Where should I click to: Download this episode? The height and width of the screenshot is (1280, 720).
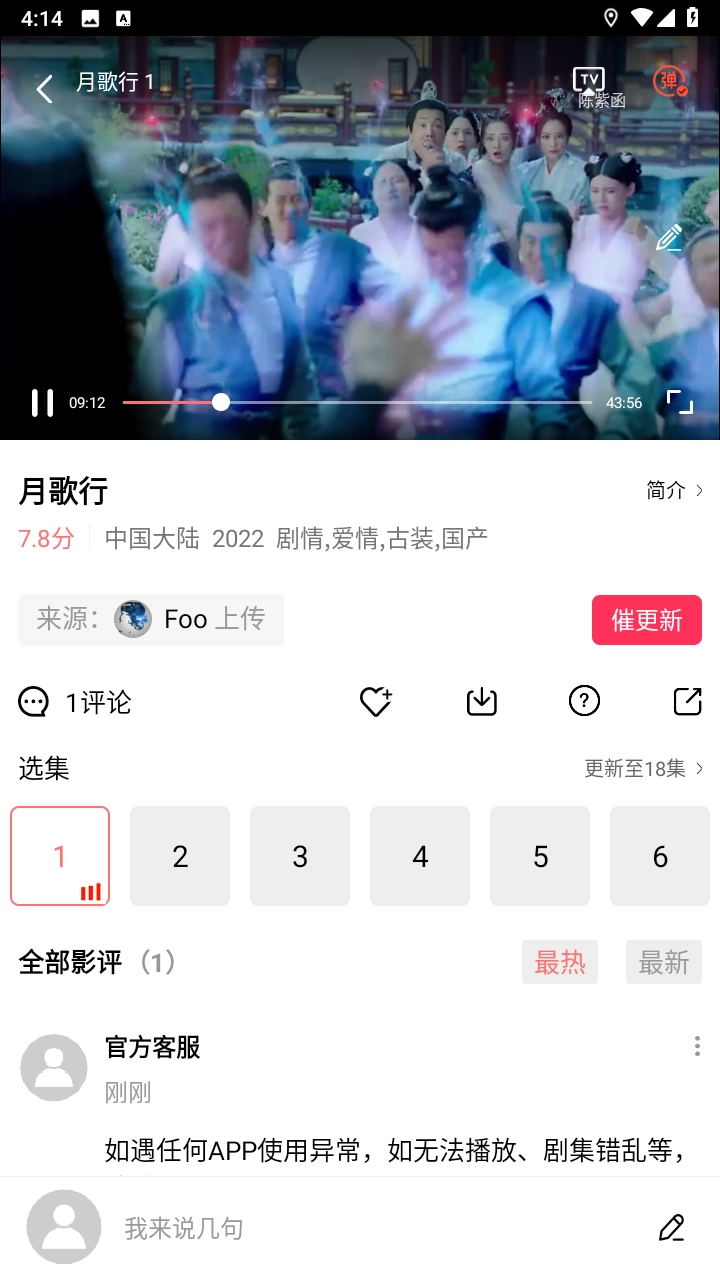click(482, 702)
